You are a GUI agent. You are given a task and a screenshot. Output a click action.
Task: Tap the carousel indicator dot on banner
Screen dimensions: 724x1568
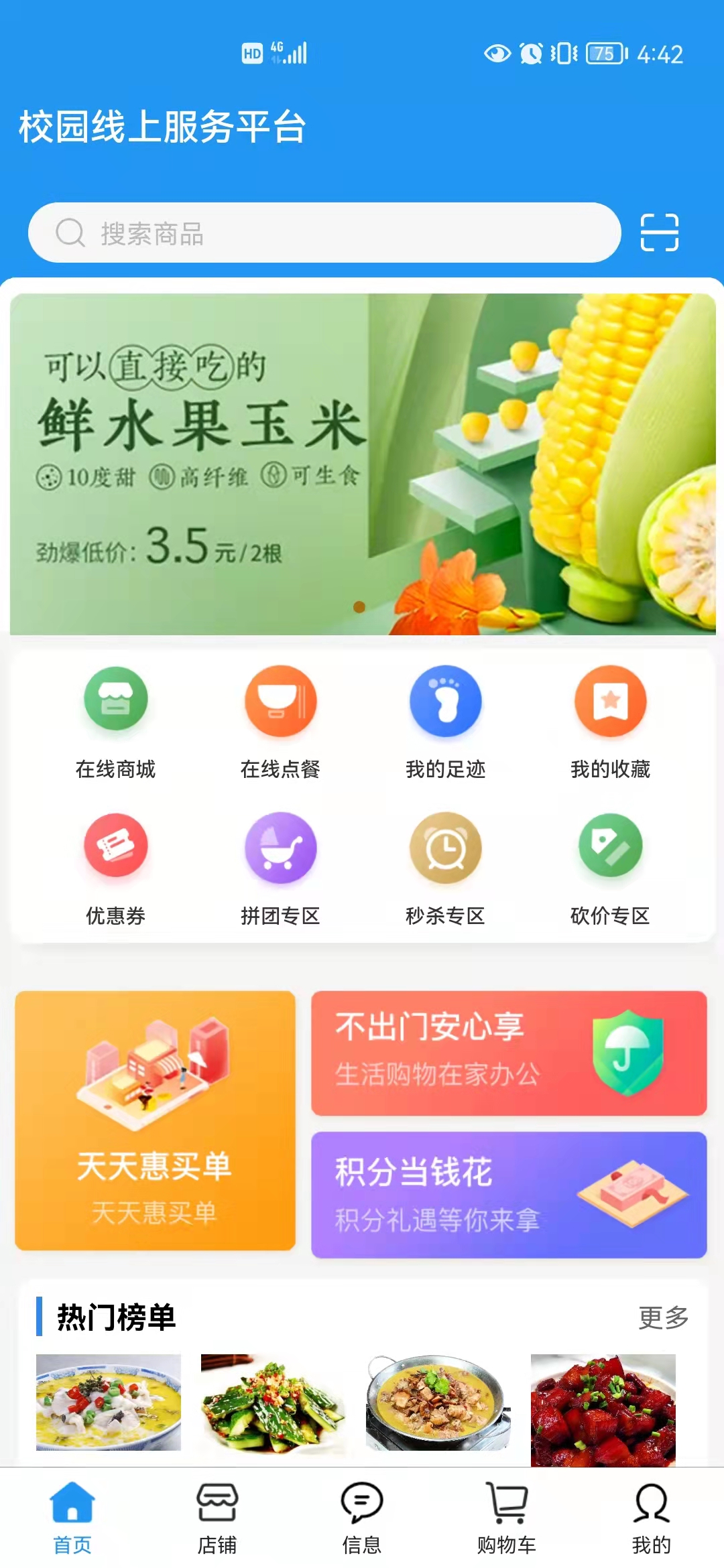[359, 607]
